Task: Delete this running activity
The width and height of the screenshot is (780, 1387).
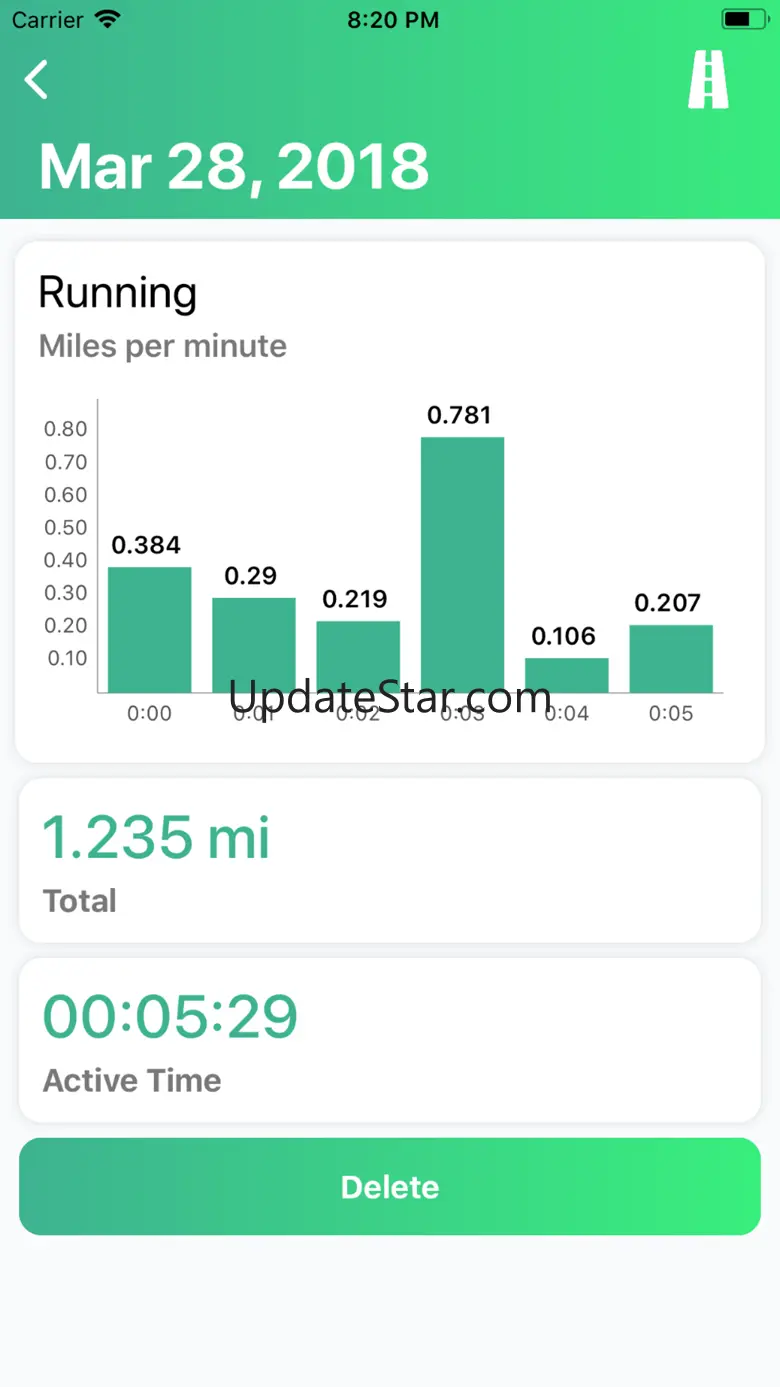Action: tap(390, 1186)
